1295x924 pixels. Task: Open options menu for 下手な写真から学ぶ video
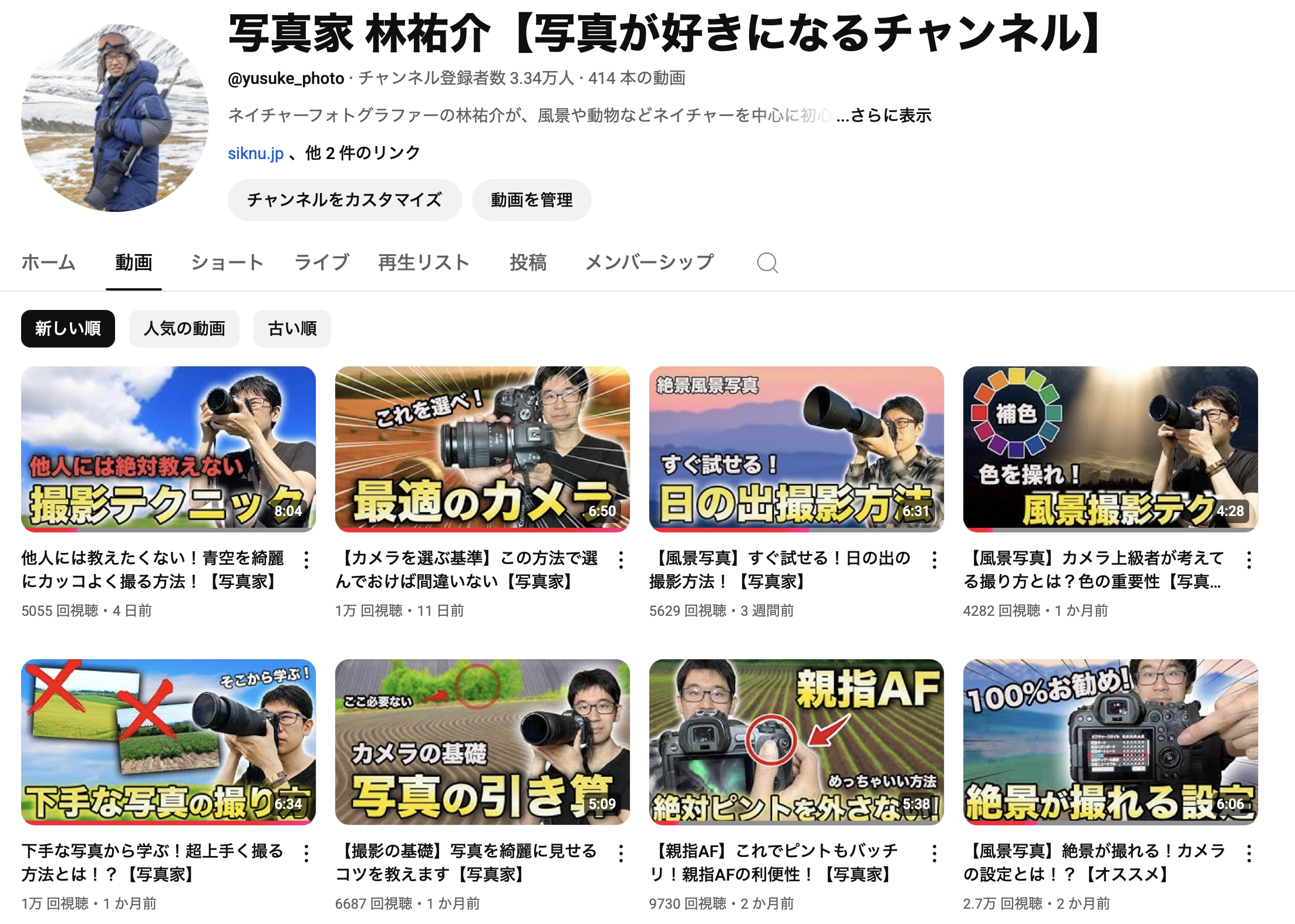[x=306, y=853]
